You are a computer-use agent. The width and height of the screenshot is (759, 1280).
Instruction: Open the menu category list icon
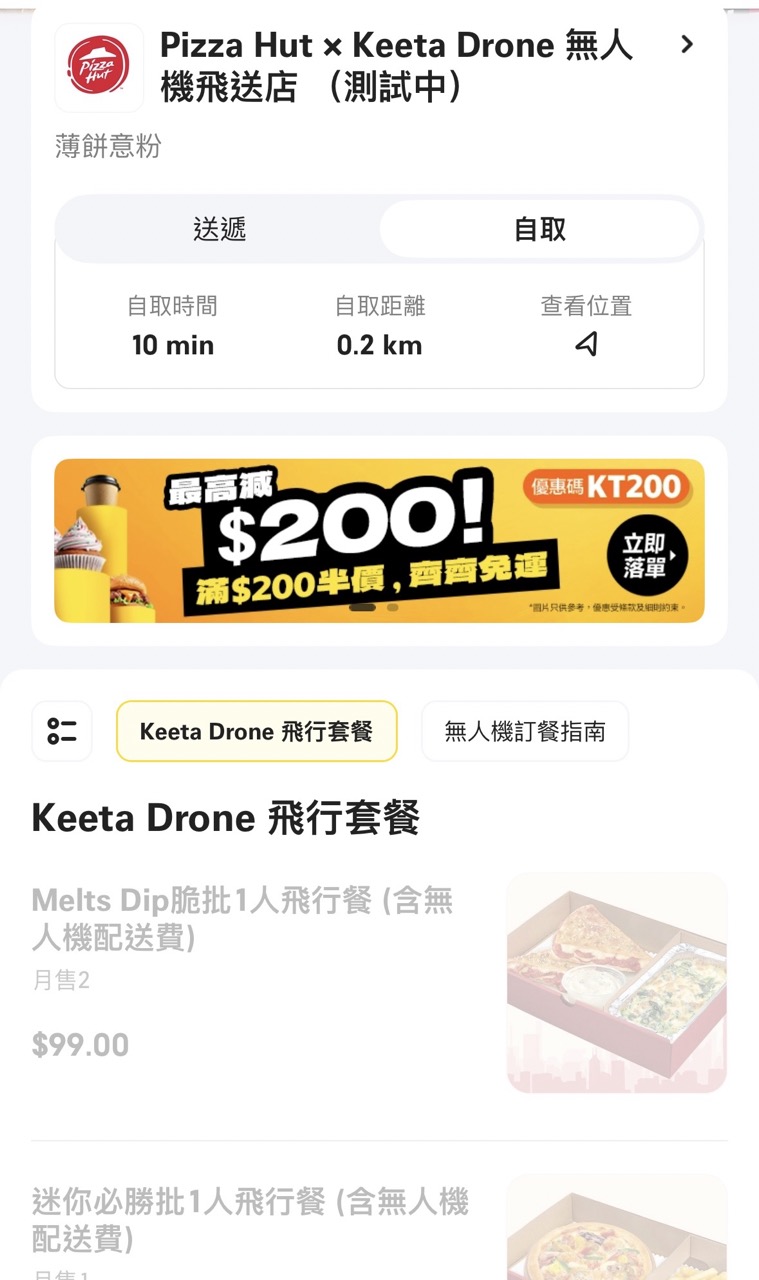[62, 731]
